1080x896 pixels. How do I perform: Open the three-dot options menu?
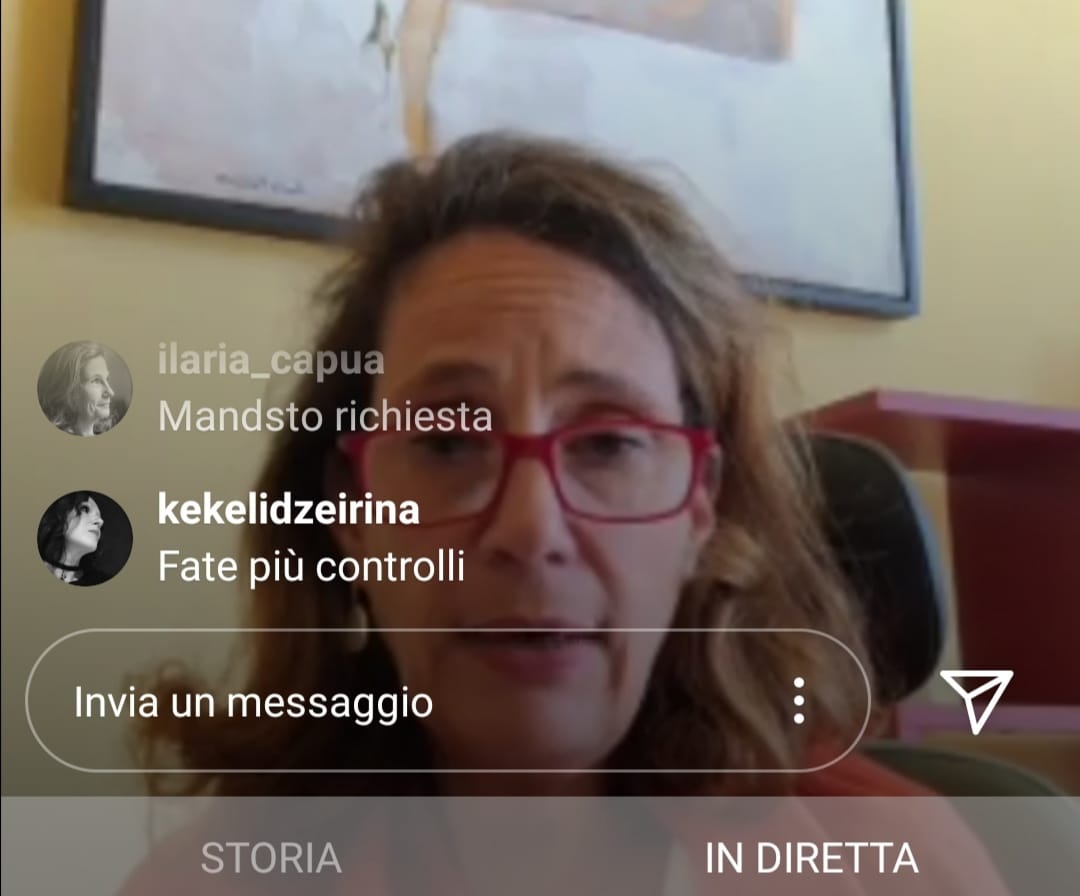coord(798,701)
